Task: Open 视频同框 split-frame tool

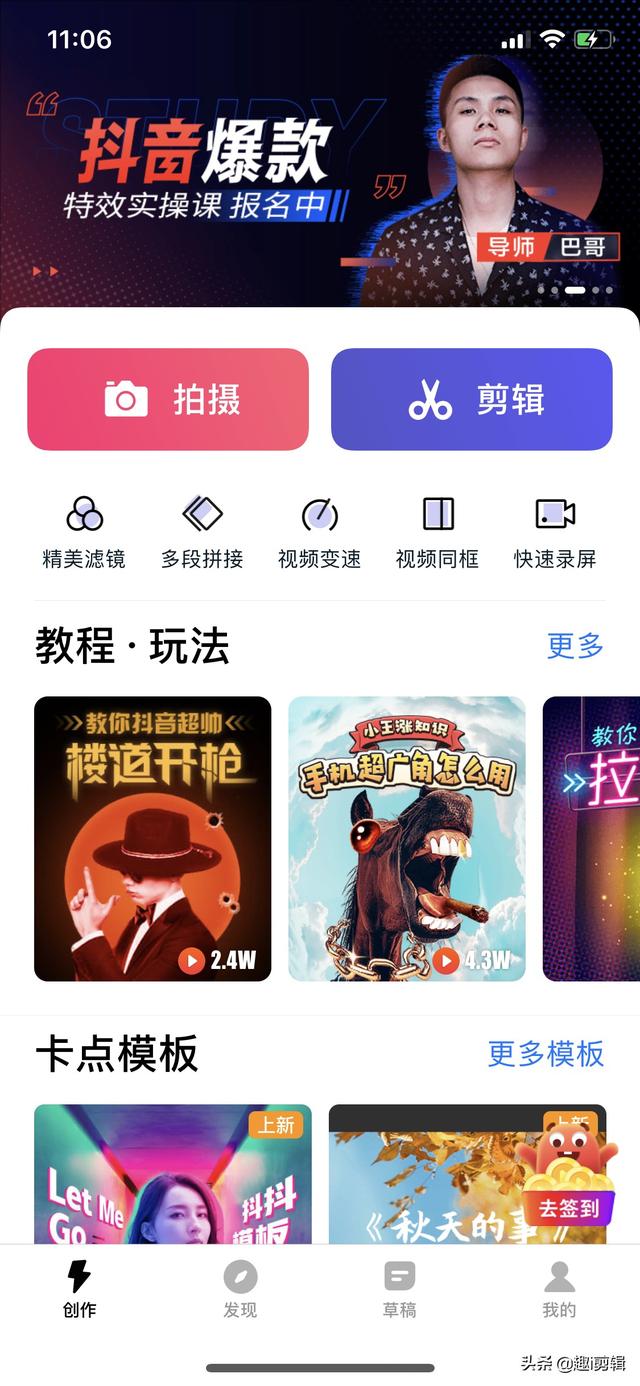Action: pos(437,532)
